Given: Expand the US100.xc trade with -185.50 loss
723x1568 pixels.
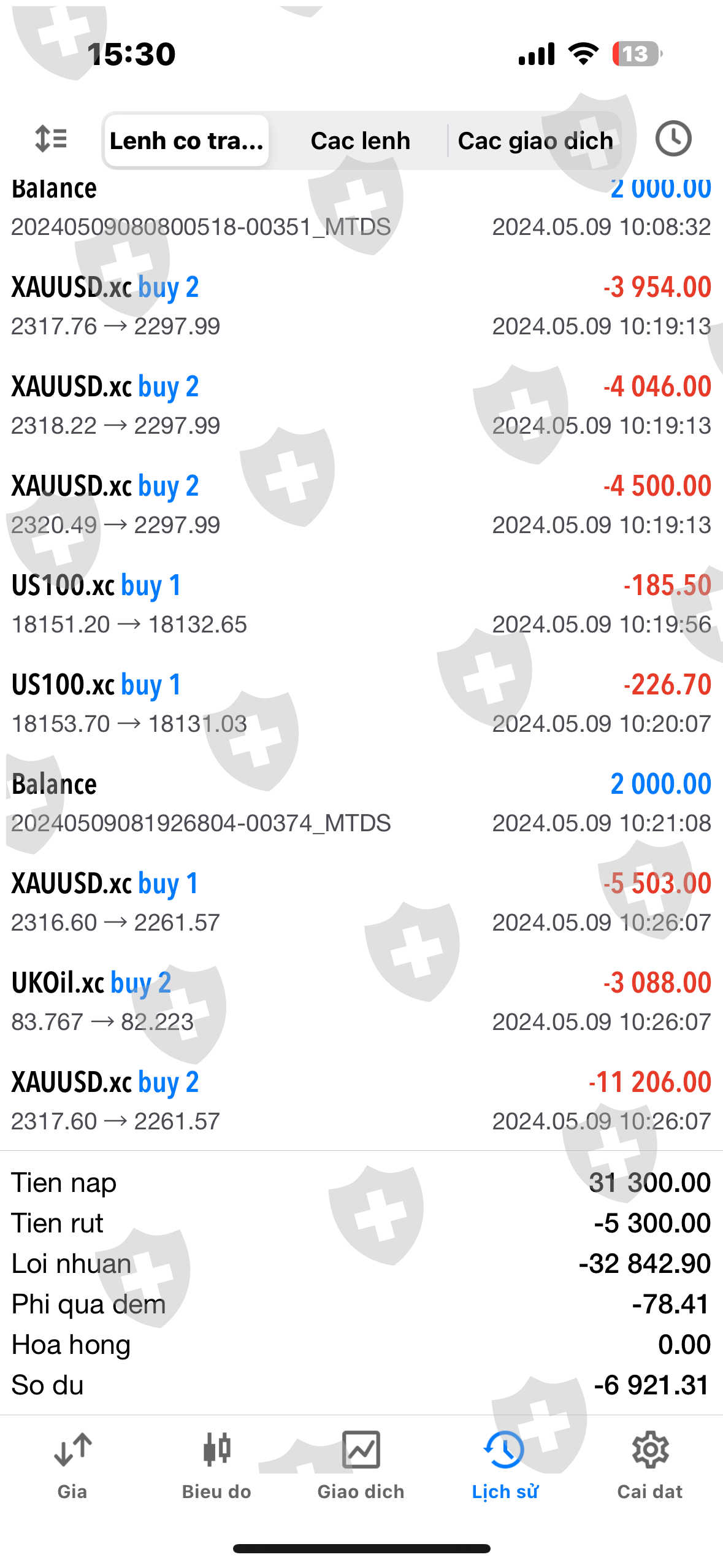Looking at the screenshot, I should (x=361, y=604).
